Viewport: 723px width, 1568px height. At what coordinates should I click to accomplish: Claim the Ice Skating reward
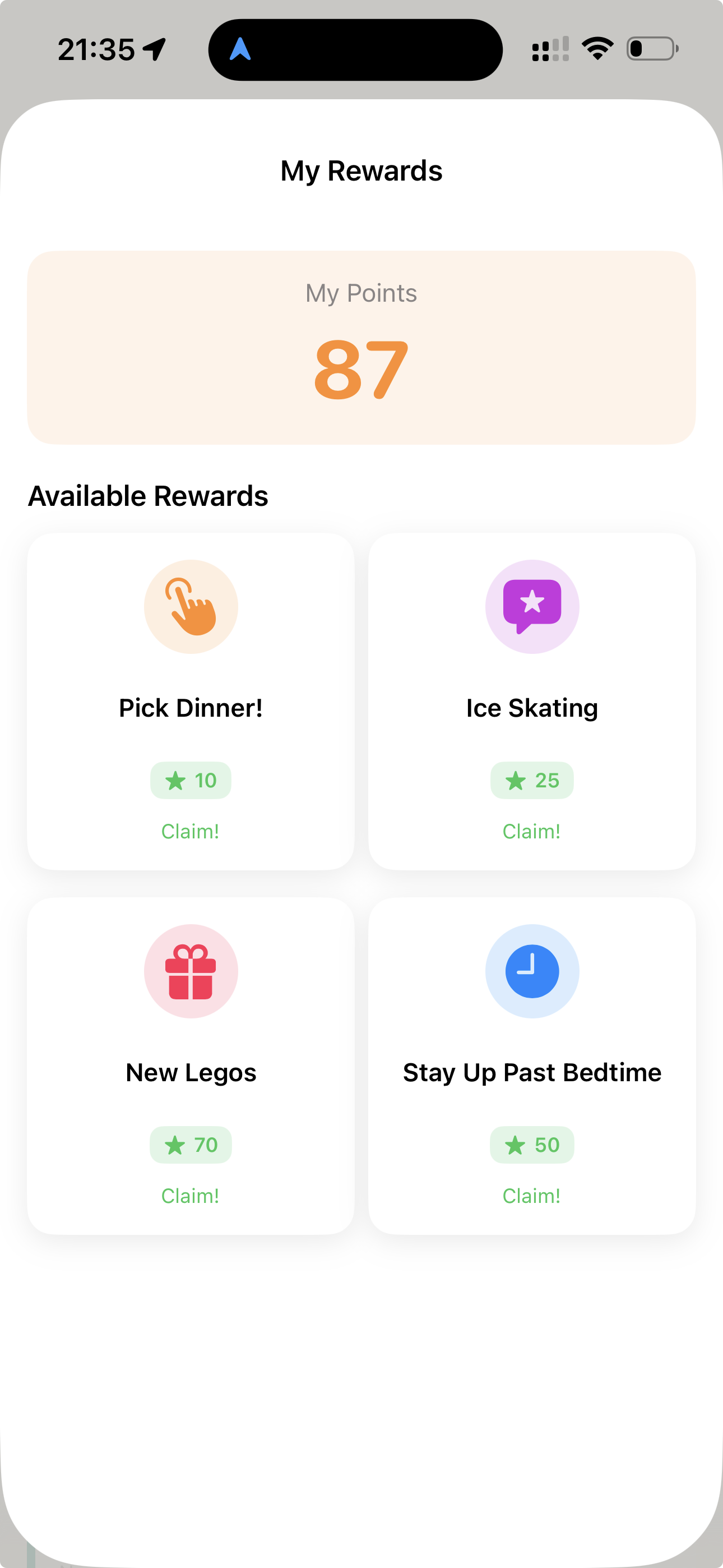click(x=532, y=830)
